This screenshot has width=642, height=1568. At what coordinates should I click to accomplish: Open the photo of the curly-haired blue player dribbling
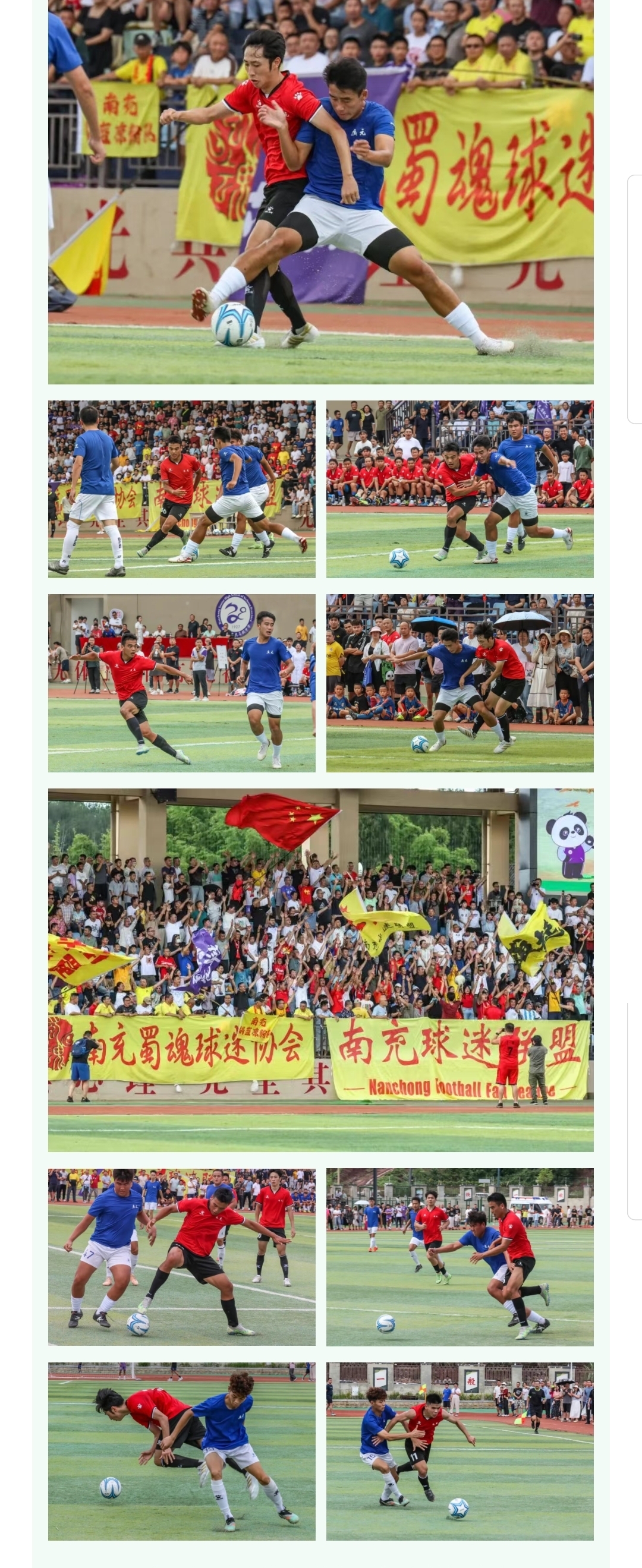[181, 1451]
